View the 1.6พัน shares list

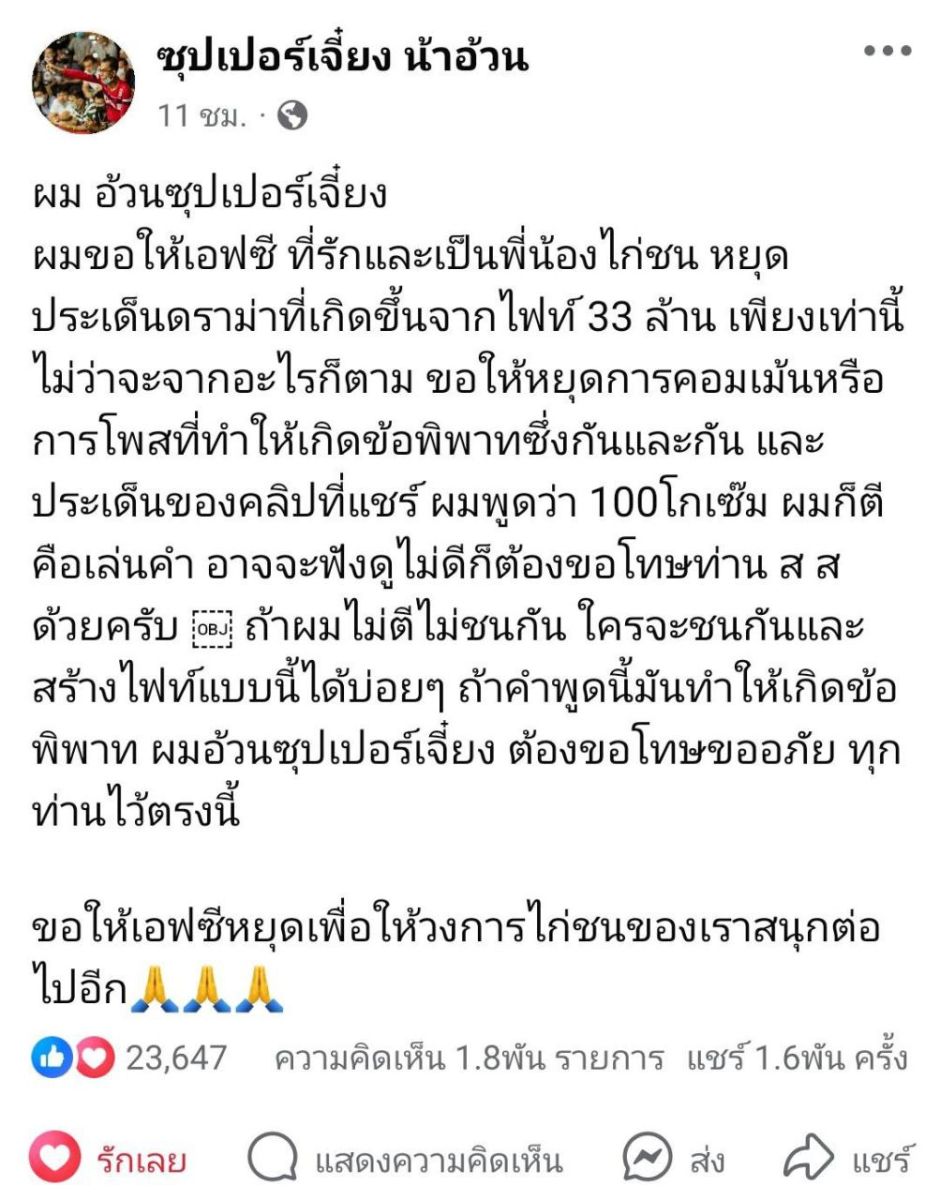point(796,1057)
